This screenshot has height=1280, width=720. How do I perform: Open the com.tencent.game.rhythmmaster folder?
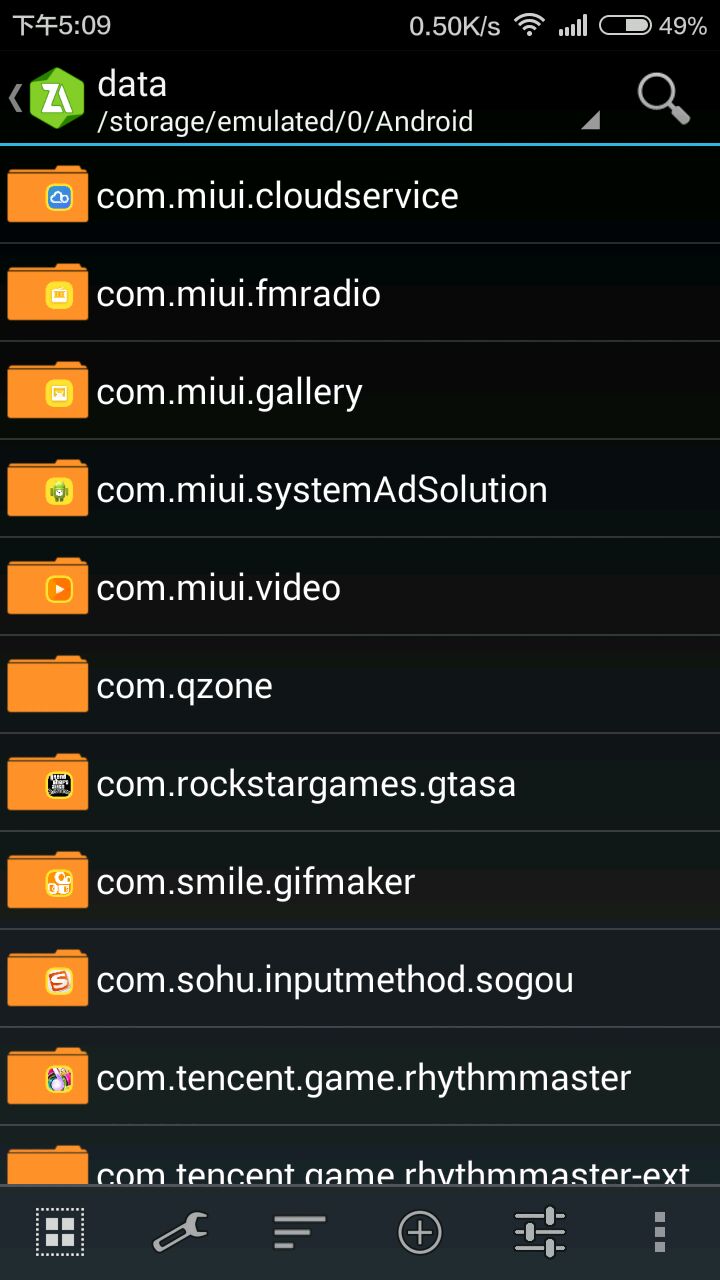(x=363, y=1077)
